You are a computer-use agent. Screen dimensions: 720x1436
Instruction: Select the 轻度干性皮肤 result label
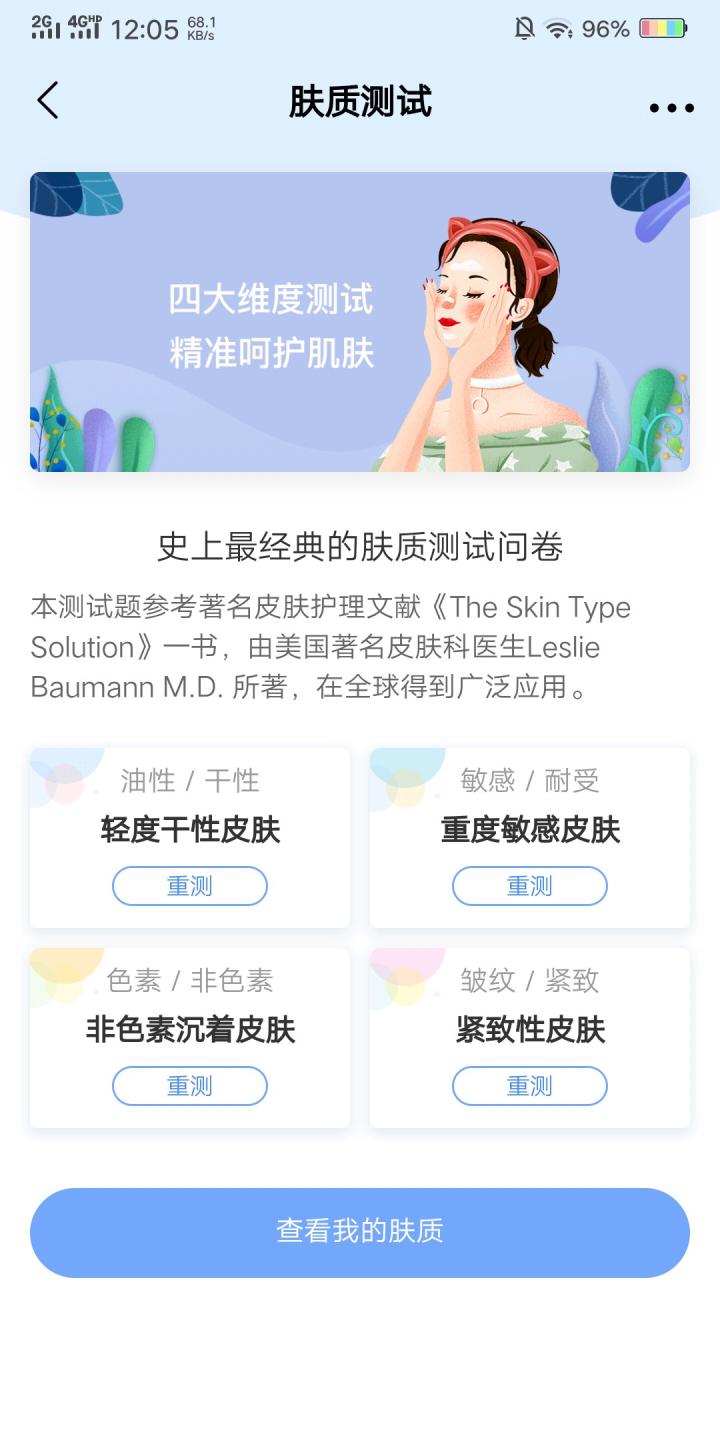pos(189,830)
